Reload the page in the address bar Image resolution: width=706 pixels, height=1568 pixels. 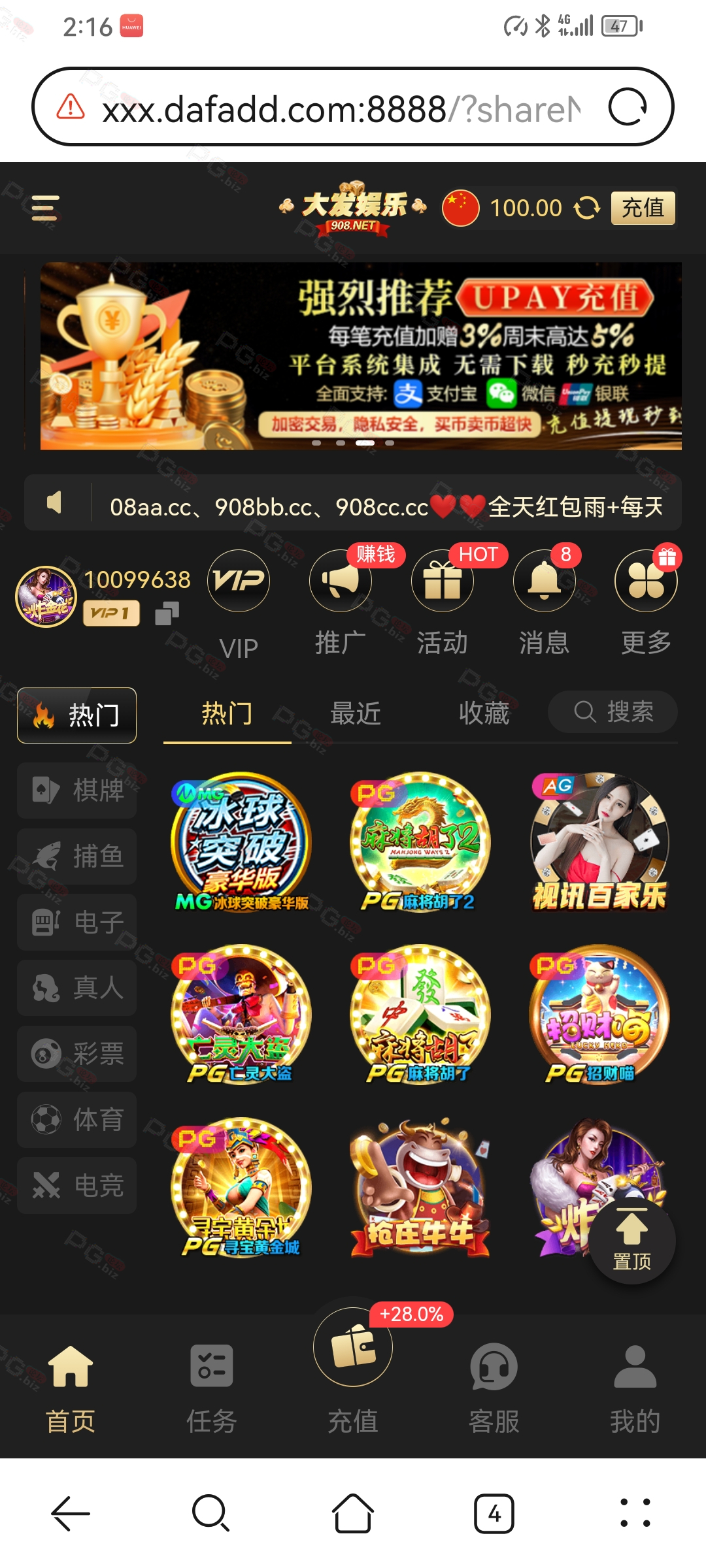tap(628, 107)
